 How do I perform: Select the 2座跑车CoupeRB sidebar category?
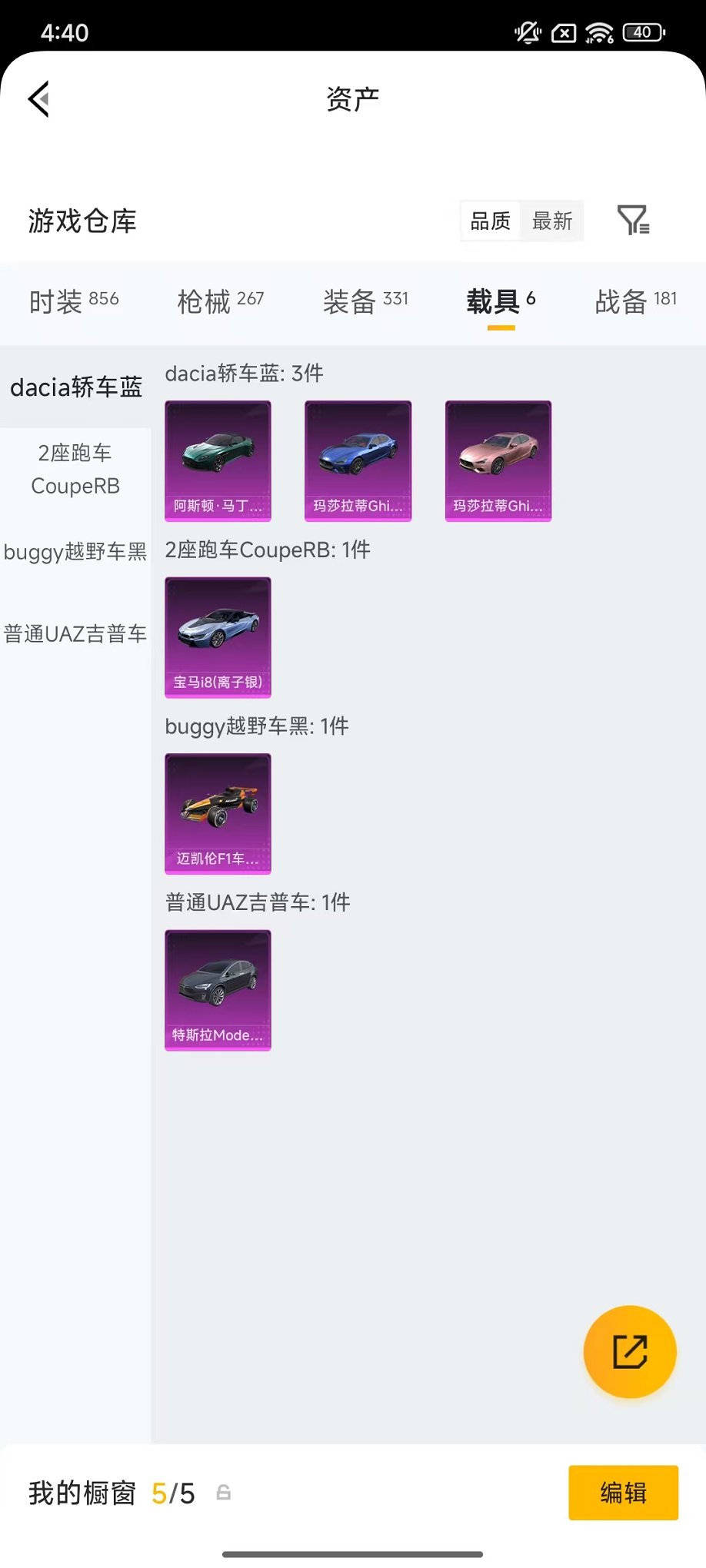pos(75,469)
